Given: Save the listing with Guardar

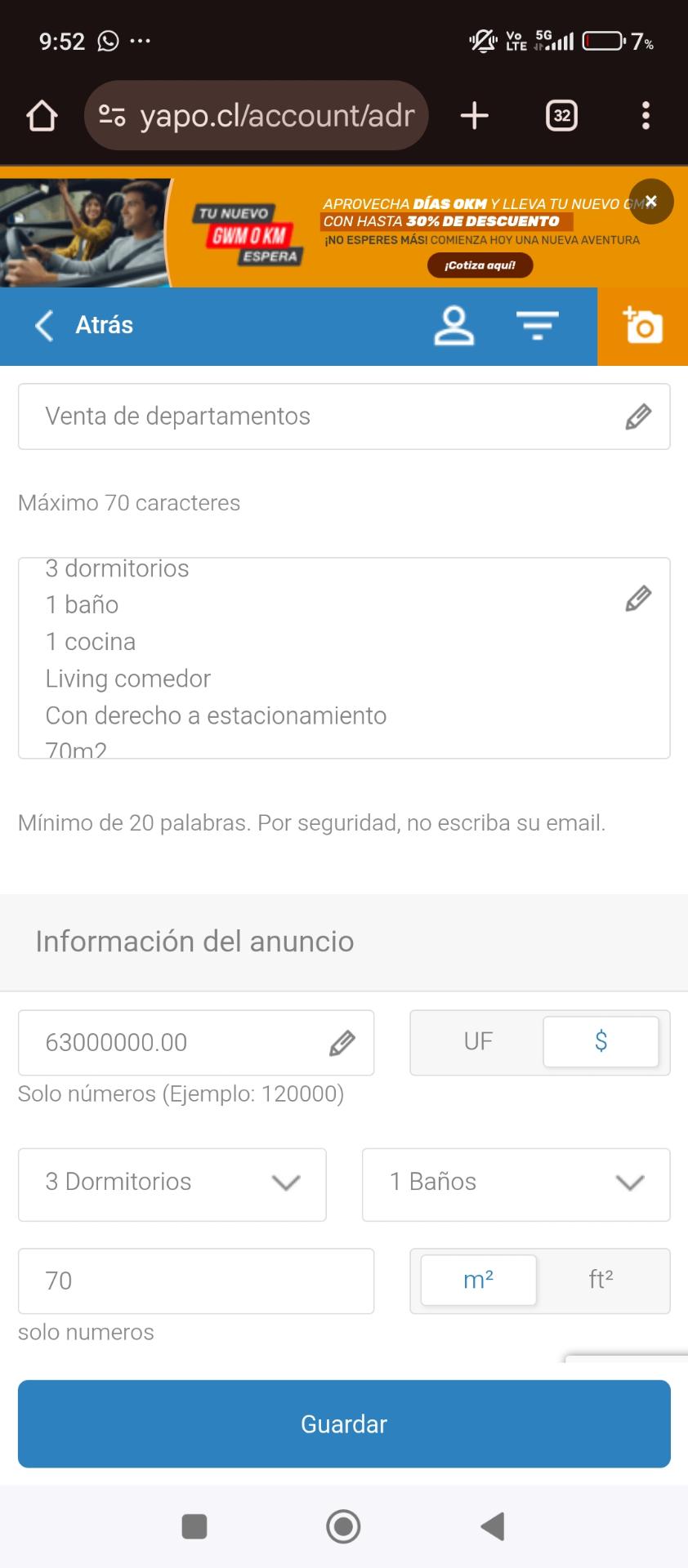Looking at the screenshot, I should click(344, 1424).
